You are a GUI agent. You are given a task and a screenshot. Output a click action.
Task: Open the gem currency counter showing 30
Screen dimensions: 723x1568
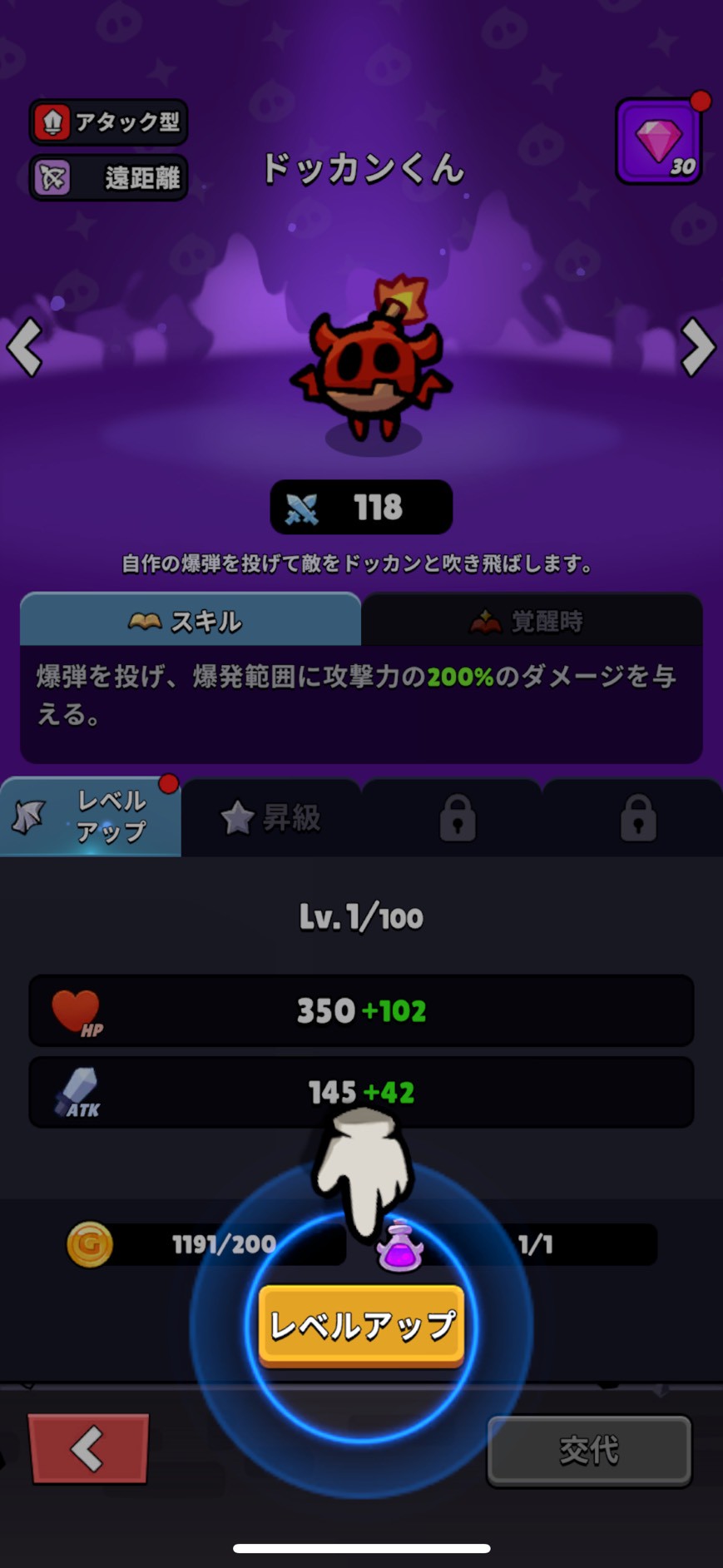(x=658, y=139)
